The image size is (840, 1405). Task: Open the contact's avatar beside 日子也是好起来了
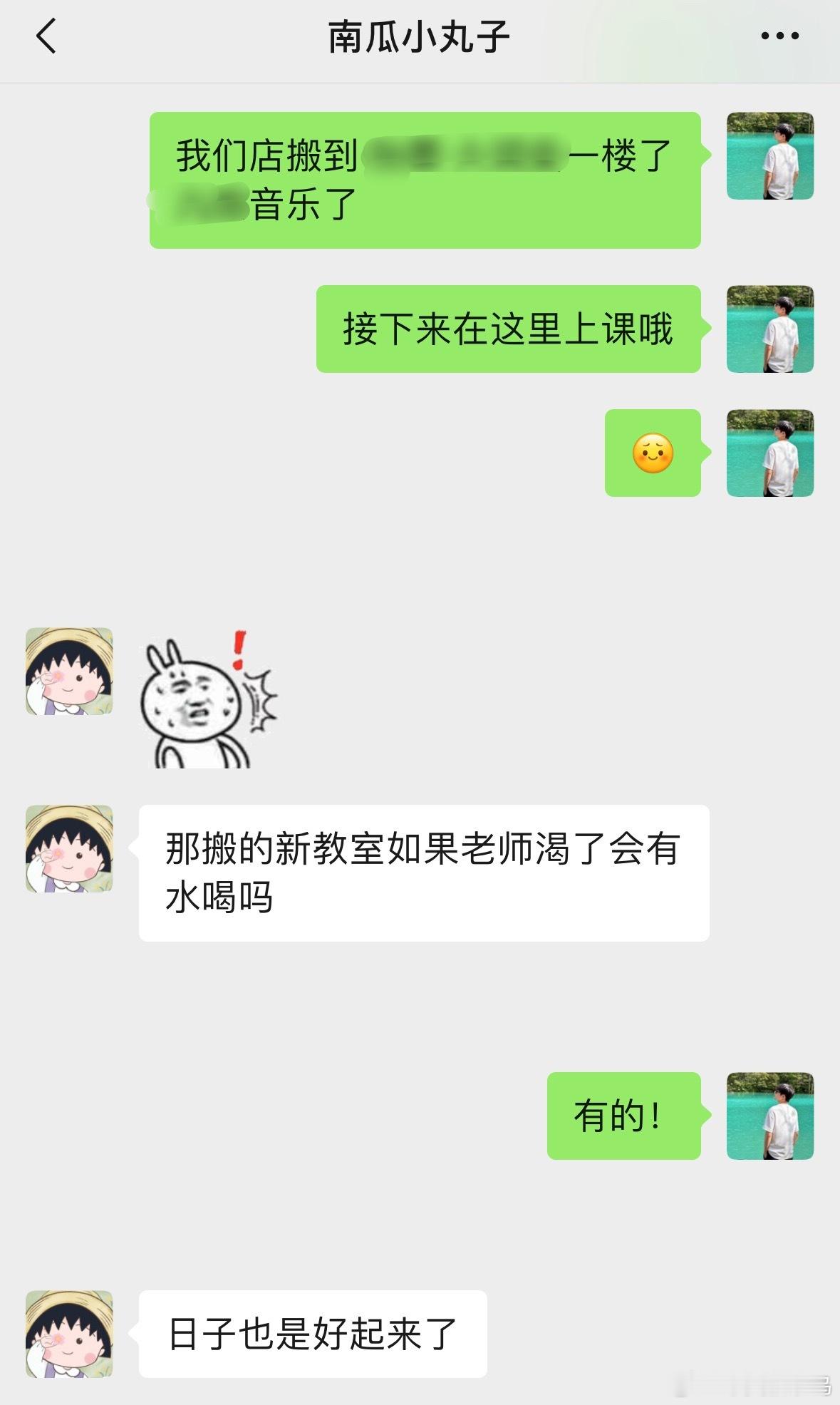(69, 1334)
